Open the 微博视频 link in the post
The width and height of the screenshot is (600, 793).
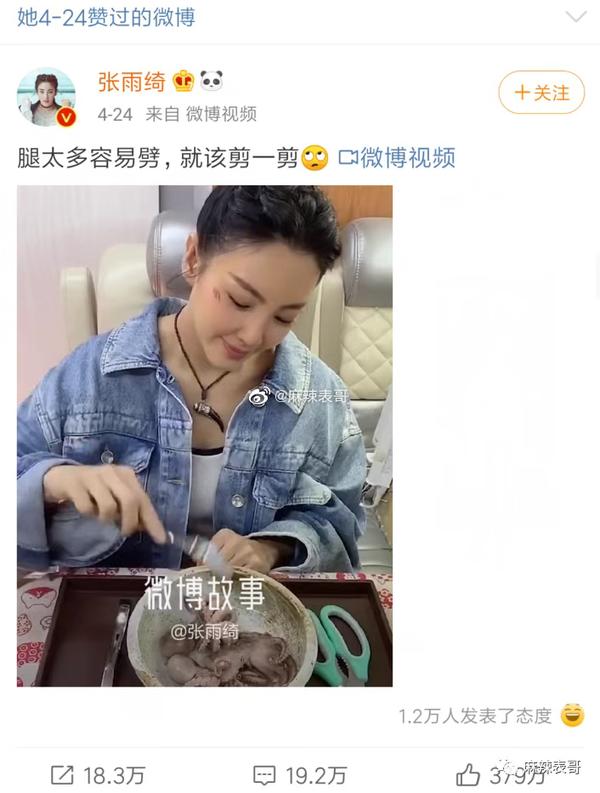click(397, 157)
